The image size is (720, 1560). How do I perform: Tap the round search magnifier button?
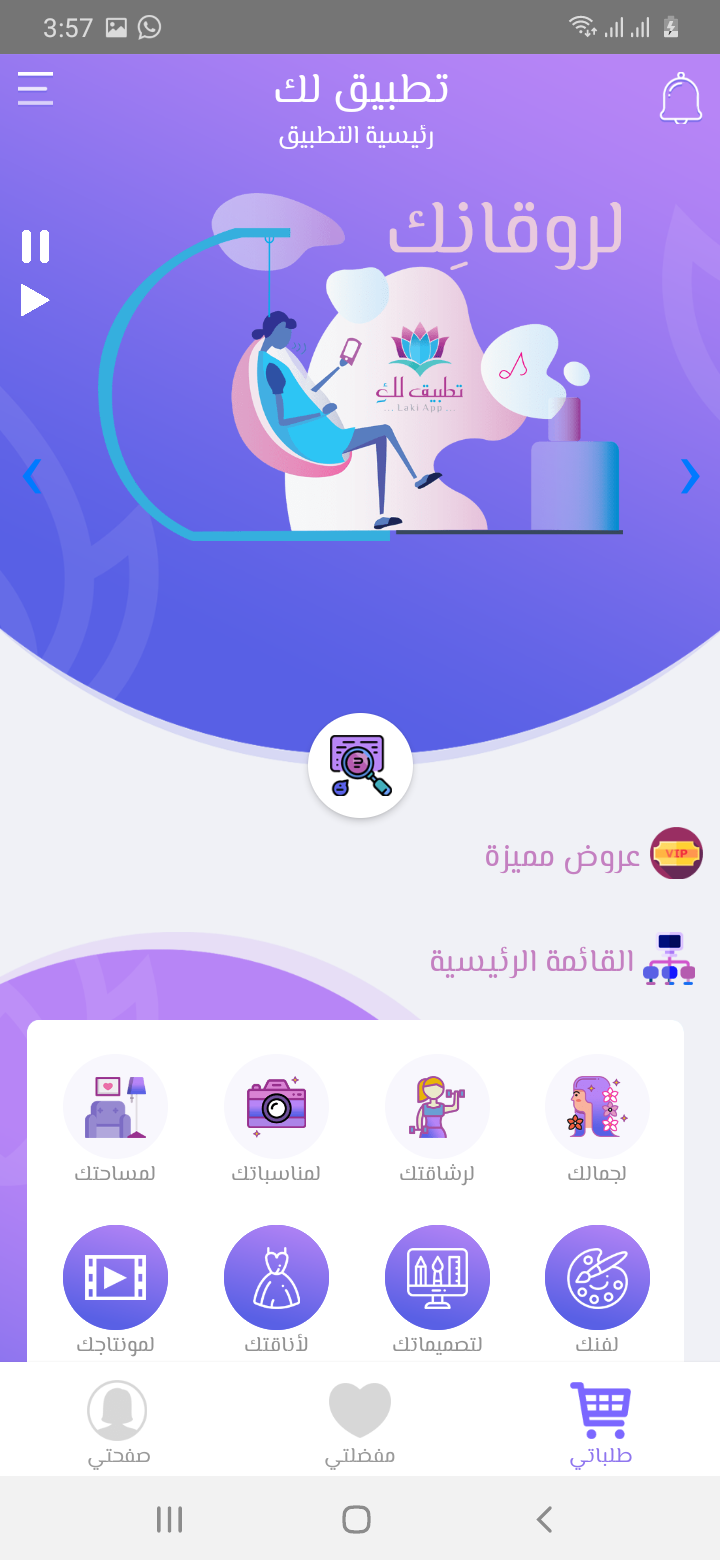coord(360,765)
